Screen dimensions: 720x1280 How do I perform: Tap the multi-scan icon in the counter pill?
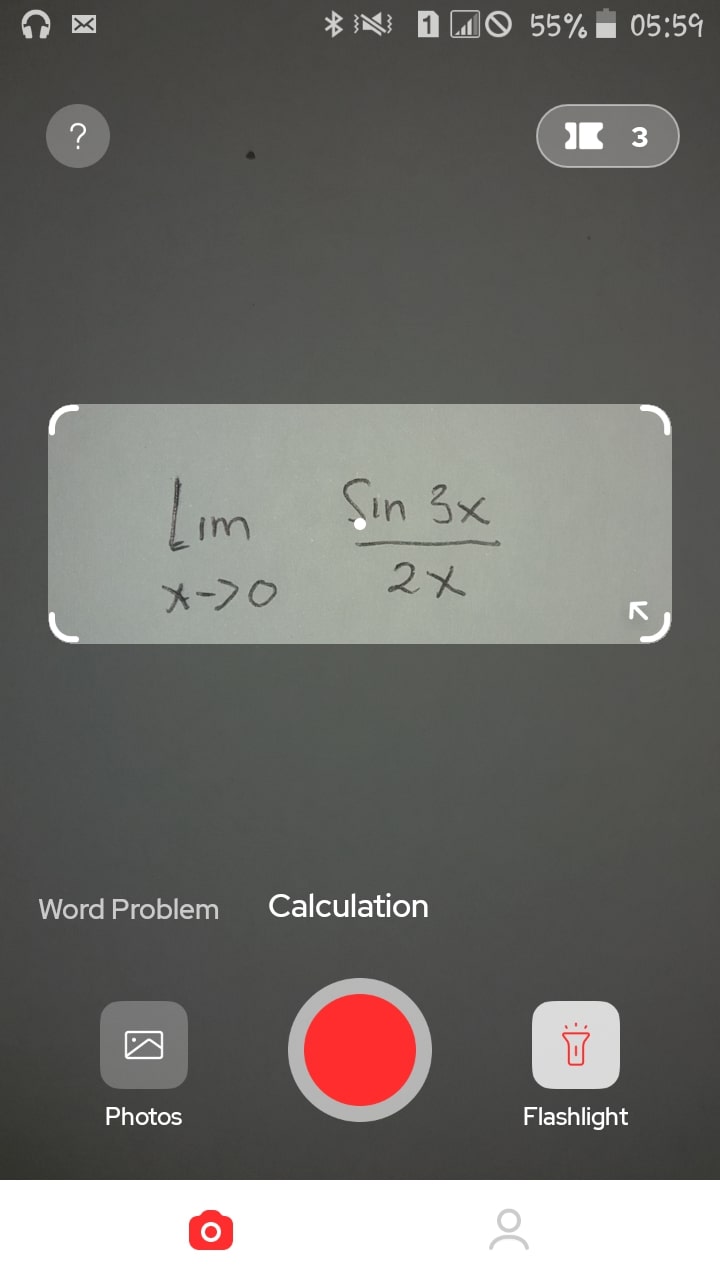tap(585, 136)
